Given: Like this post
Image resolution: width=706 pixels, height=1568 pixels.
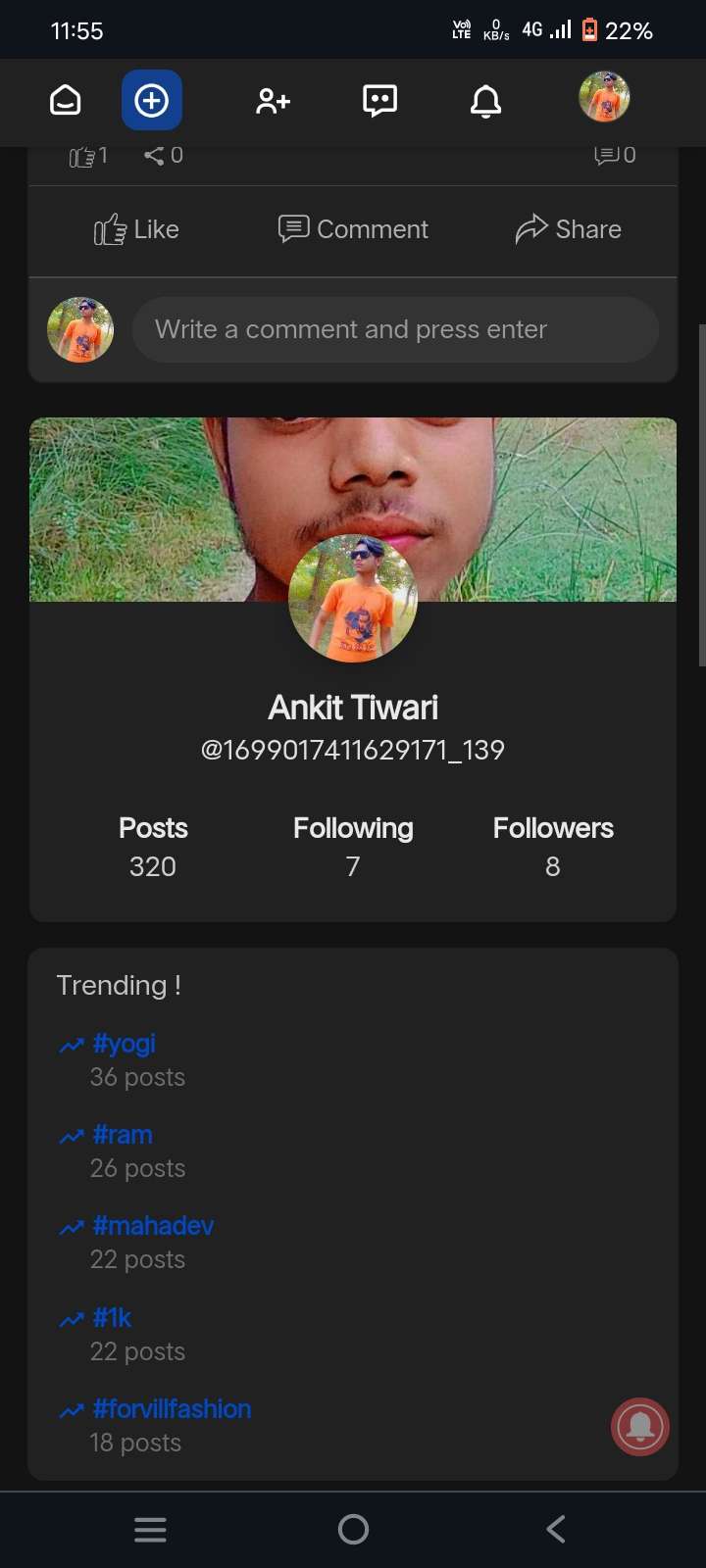Looking at the screenshot, I should click(137, 229).
